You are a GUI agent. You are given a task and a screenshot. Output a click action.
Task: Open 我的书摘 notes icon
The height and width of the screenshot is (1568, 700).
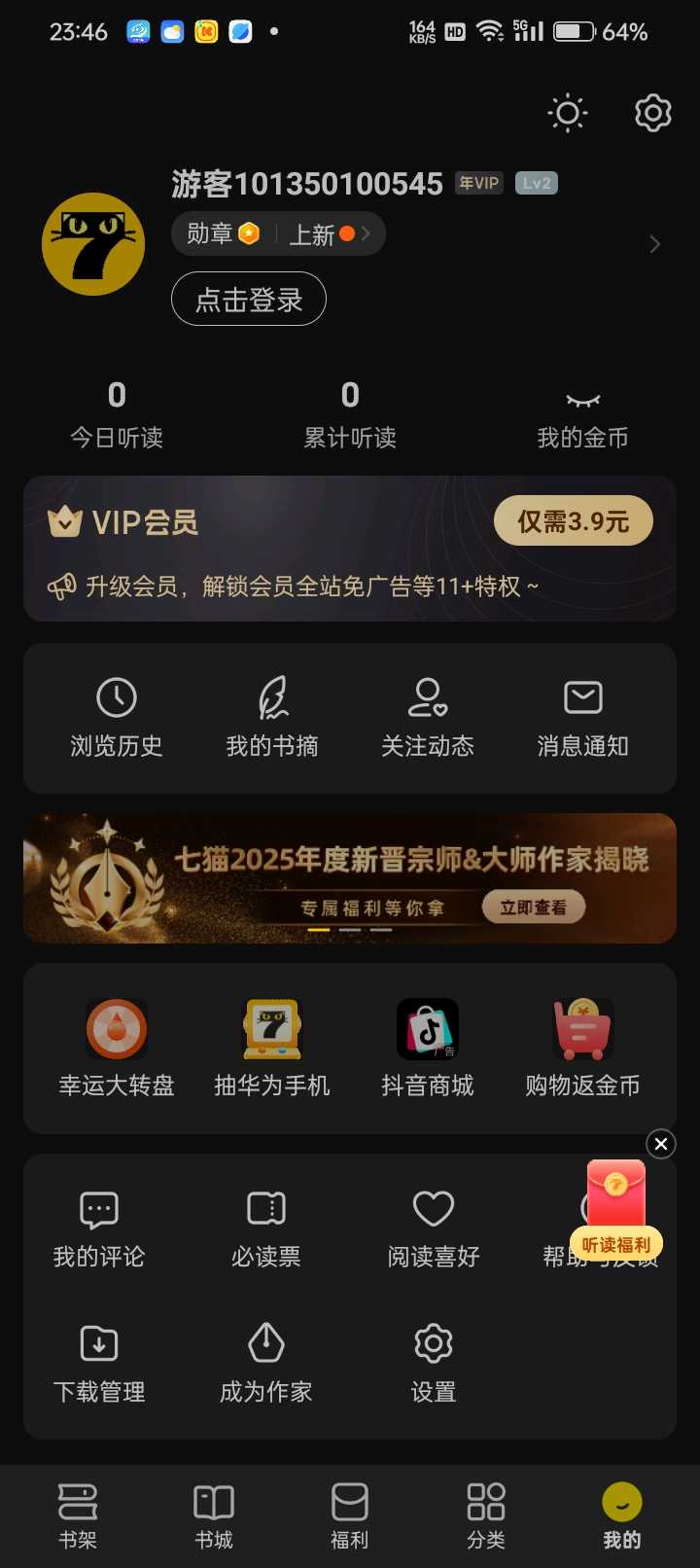point(271,718)
